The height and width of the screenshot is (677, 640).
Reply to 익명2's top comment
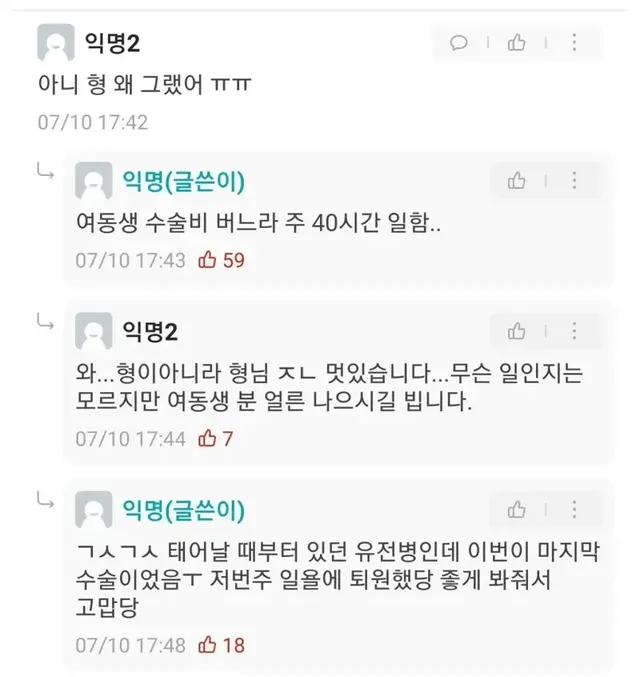[x=460, y=42]
